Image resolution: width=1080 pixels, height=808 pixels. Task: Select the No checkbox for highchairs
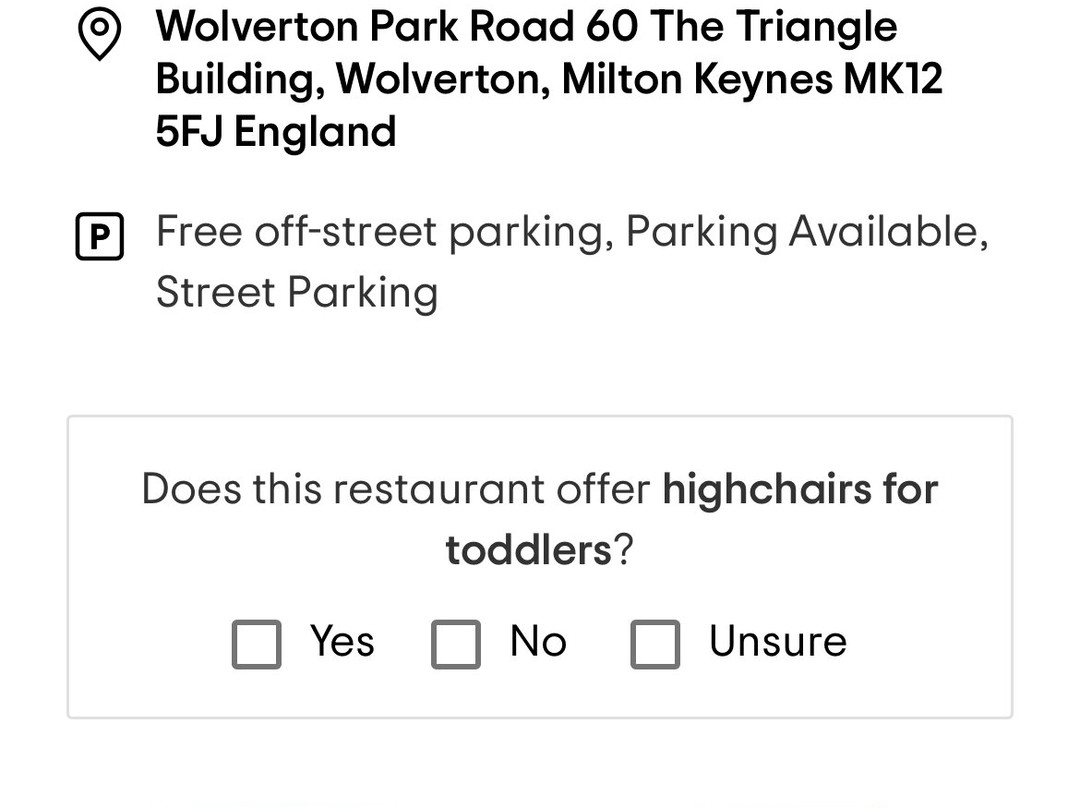tap(456, 643)
